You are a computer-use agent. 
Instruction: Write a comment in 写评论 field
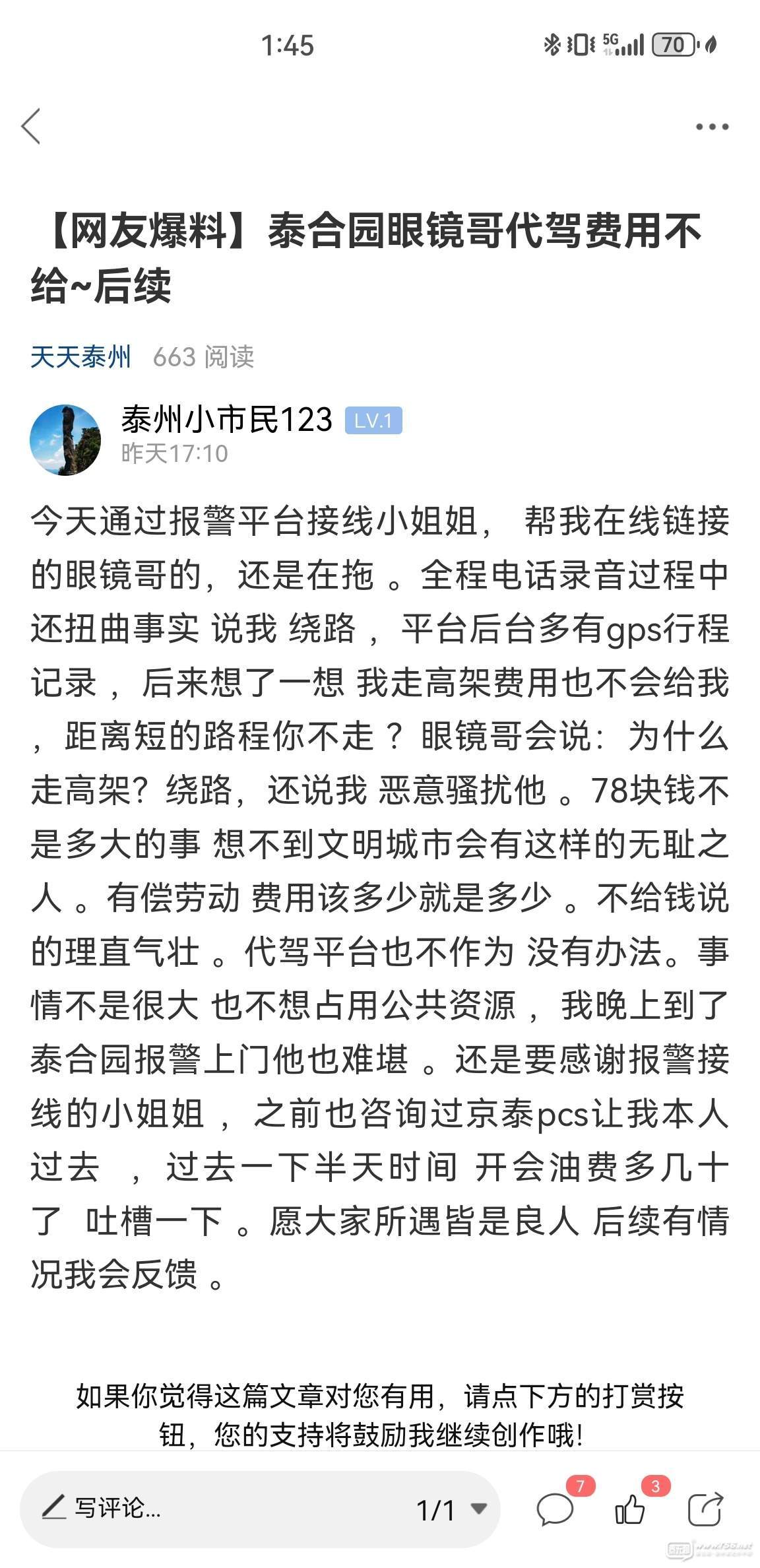pyautogui.click(x=198, y=1509)
